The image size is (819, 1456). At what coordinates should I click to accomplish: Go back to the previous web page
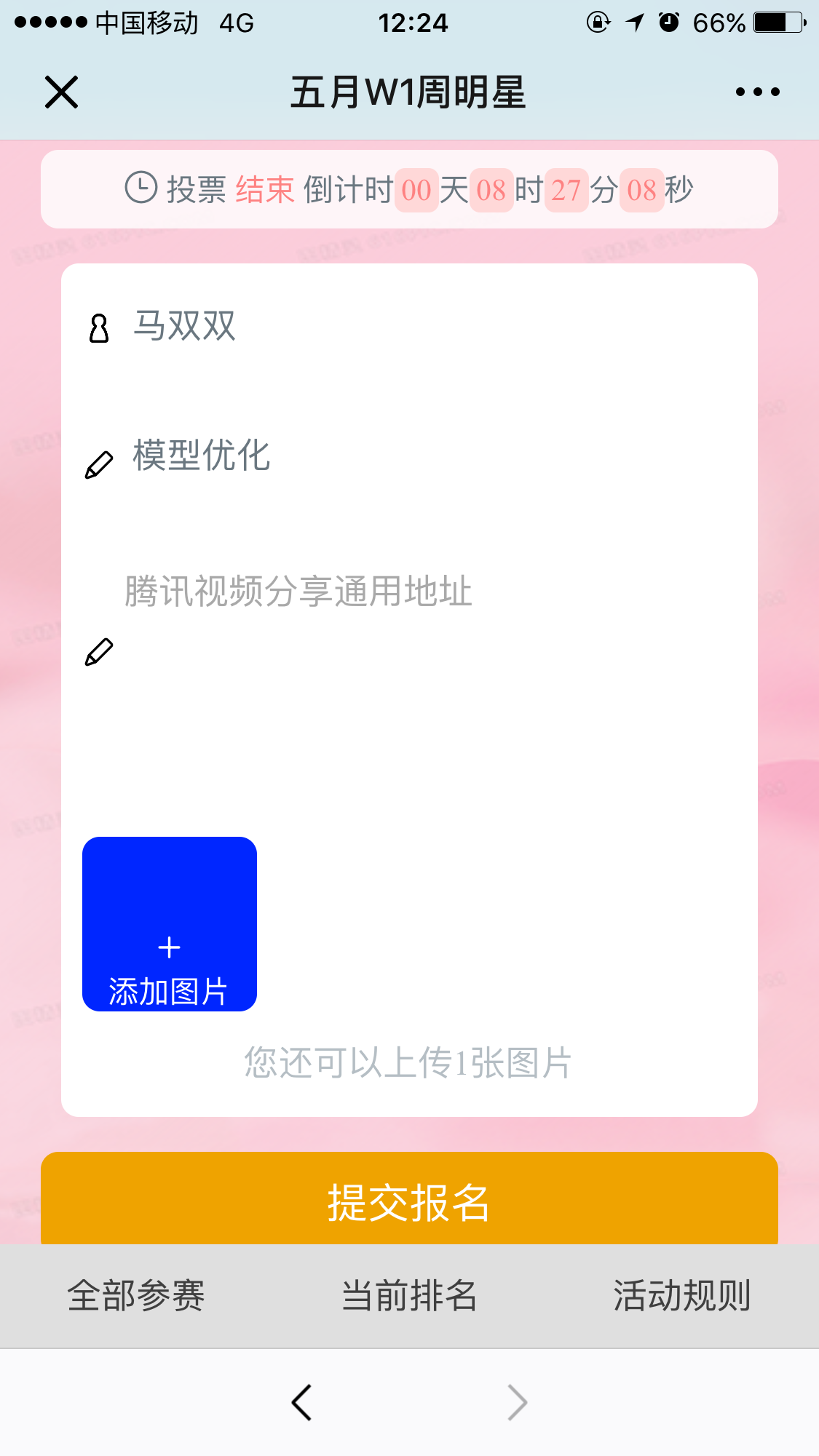coord(301,1402)
